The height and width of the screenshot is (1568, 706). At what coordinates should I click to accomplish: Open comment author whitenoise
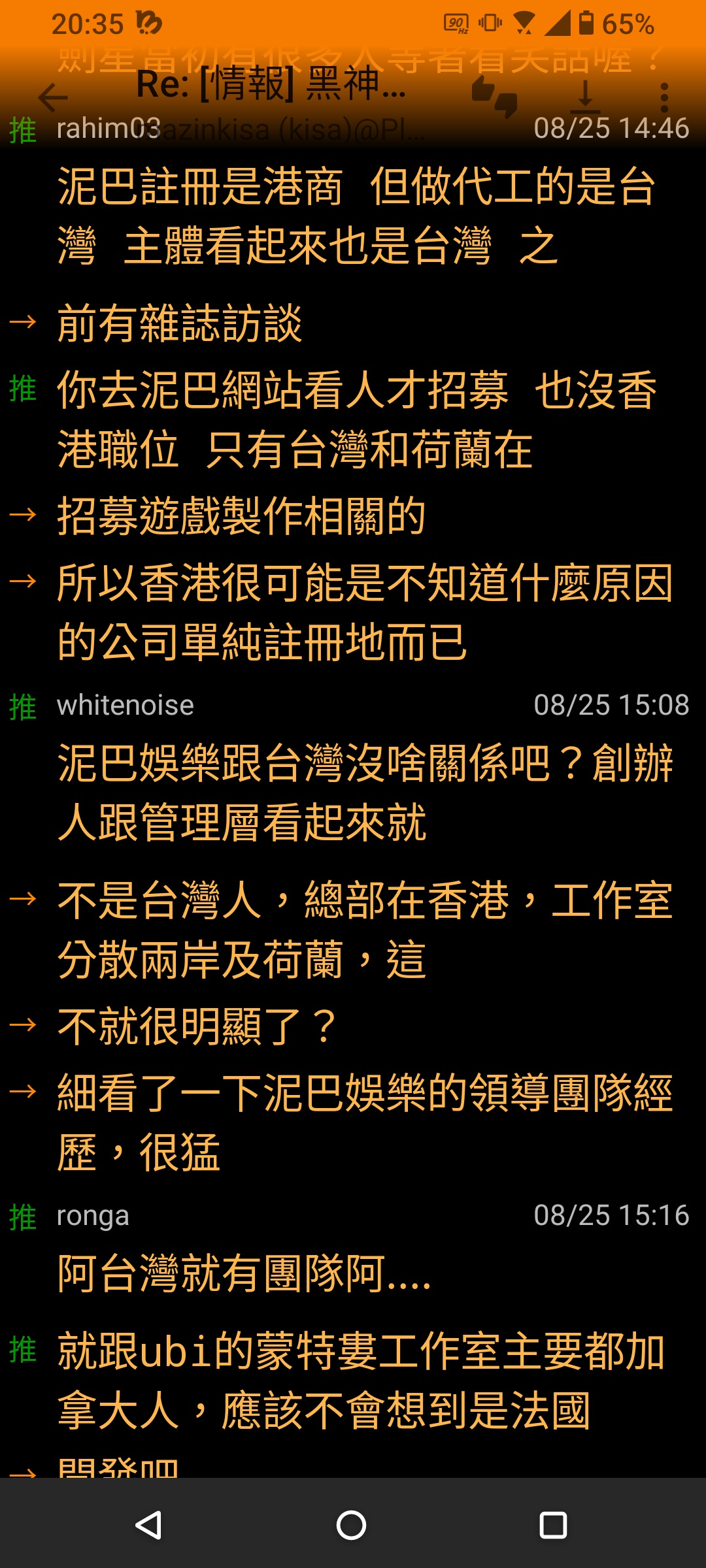click(126, 706)
